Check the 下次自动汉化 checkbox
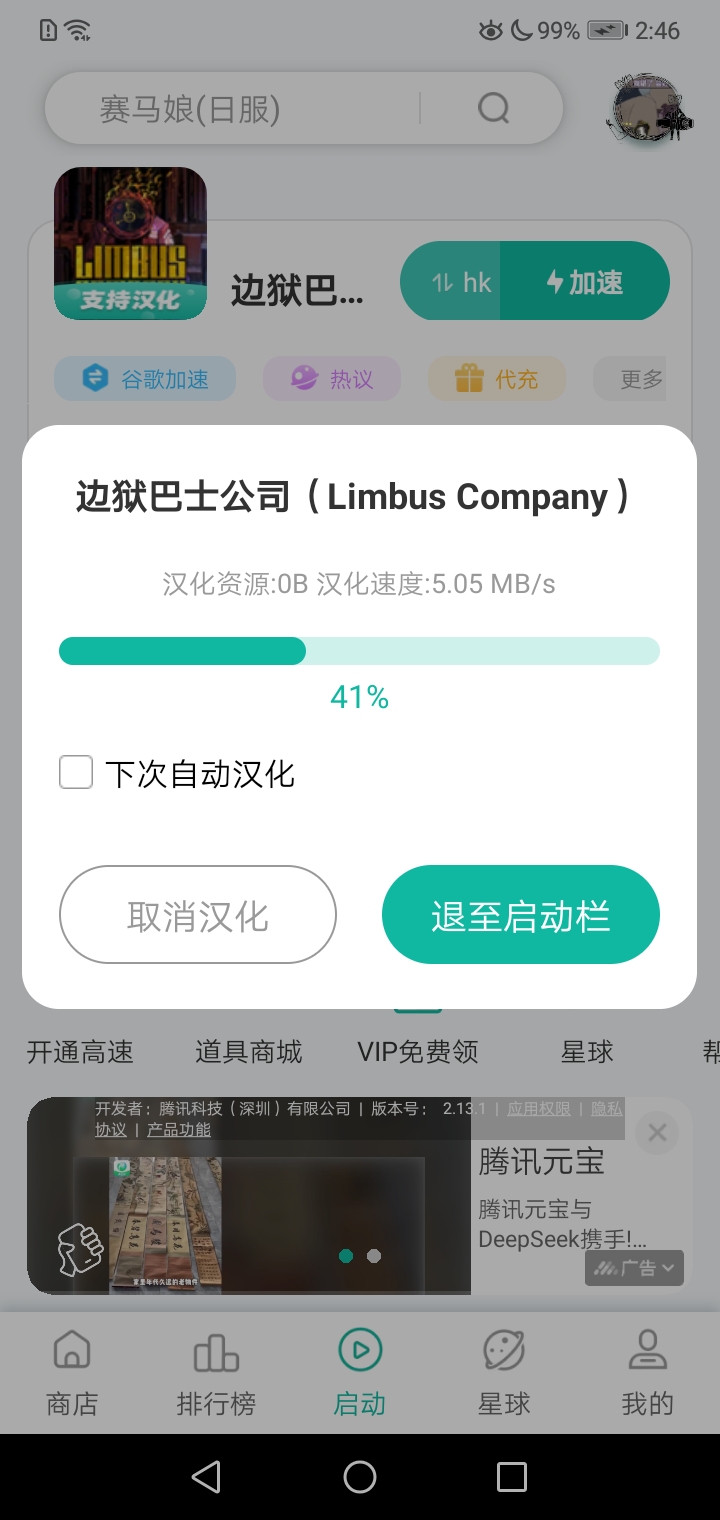Screen dimensions: 720x1520 tap(76, 773)
